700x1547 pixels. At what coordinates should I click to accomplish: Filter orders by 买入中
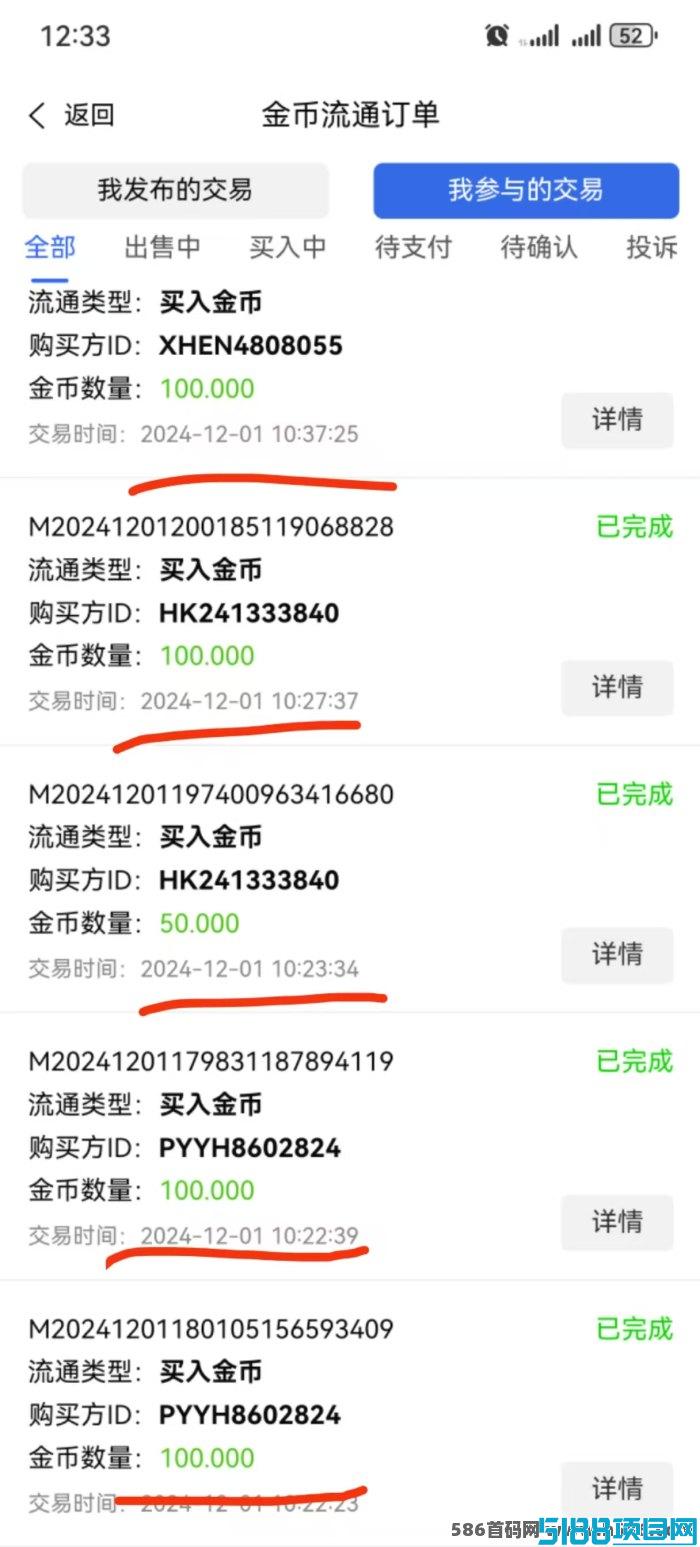click(288, 247)
